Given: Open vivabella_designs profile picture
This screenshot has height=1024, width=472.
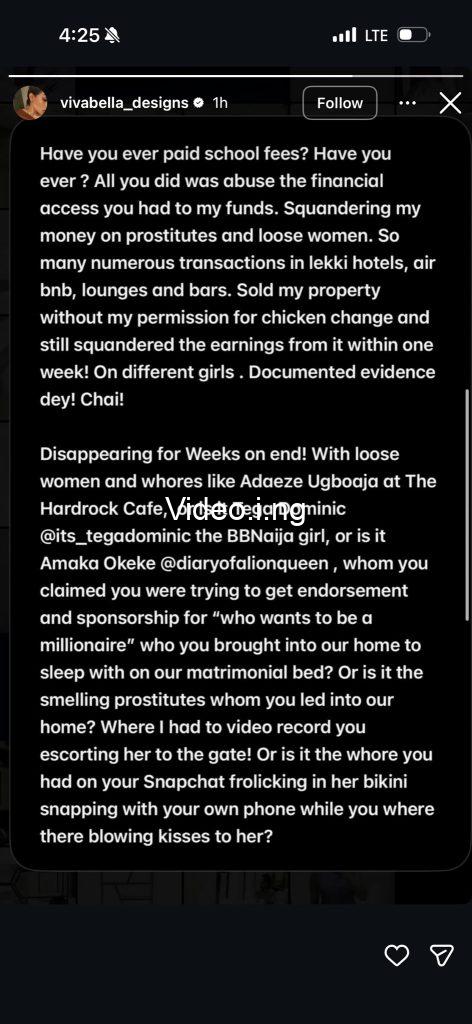Looking at the screenshot, I should click(x=31, y=103).
